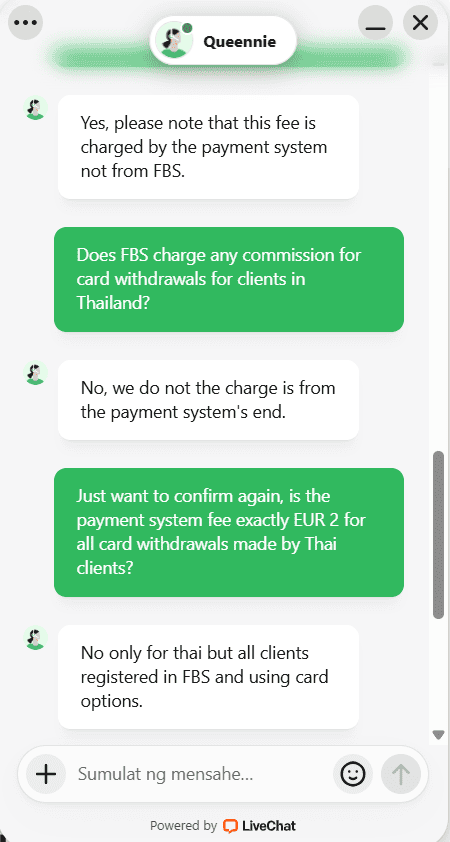Viewport: 450px width, 842px height.
Task: Tap the scrollbar's down arrow
Action: point(439,734)
